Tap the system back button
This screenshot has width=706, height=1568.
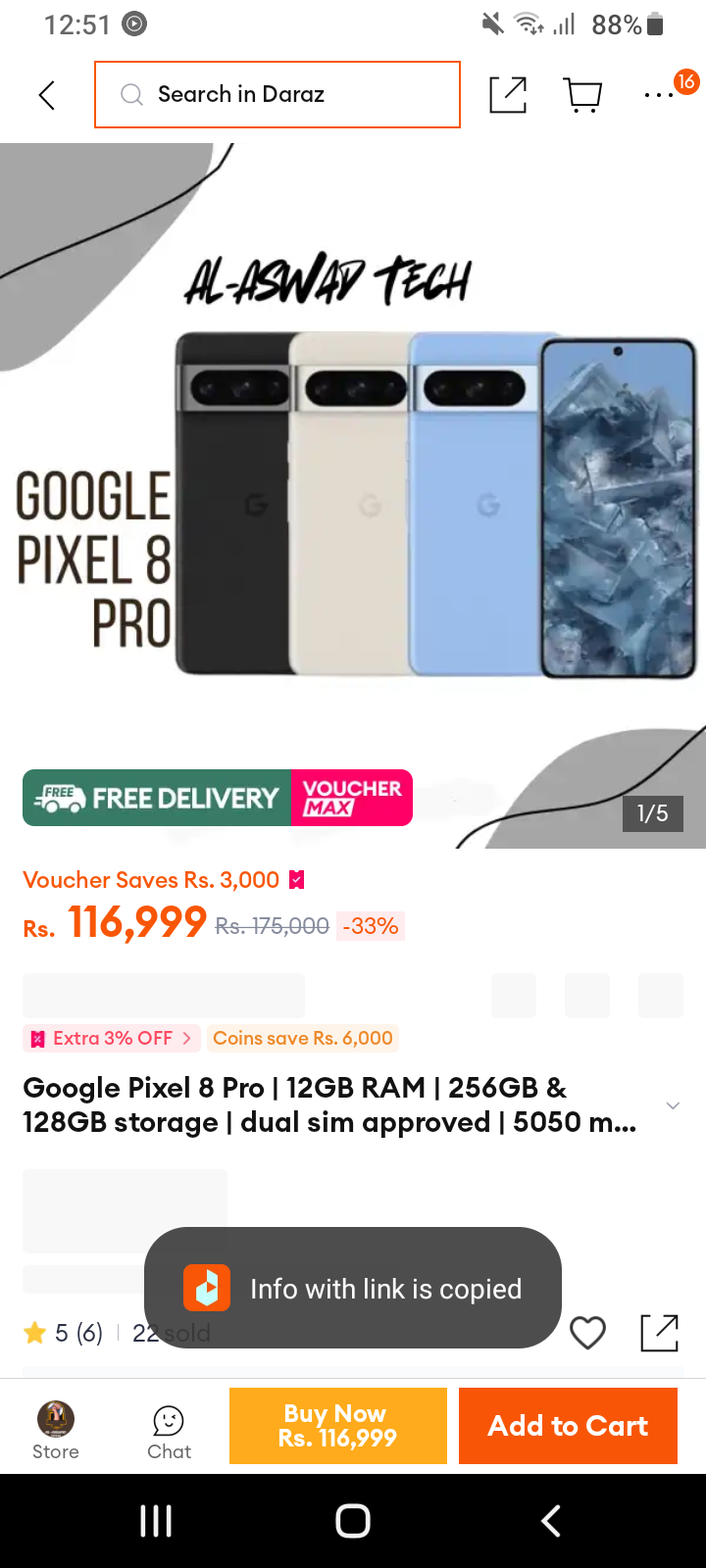[x=551, y=1521]
